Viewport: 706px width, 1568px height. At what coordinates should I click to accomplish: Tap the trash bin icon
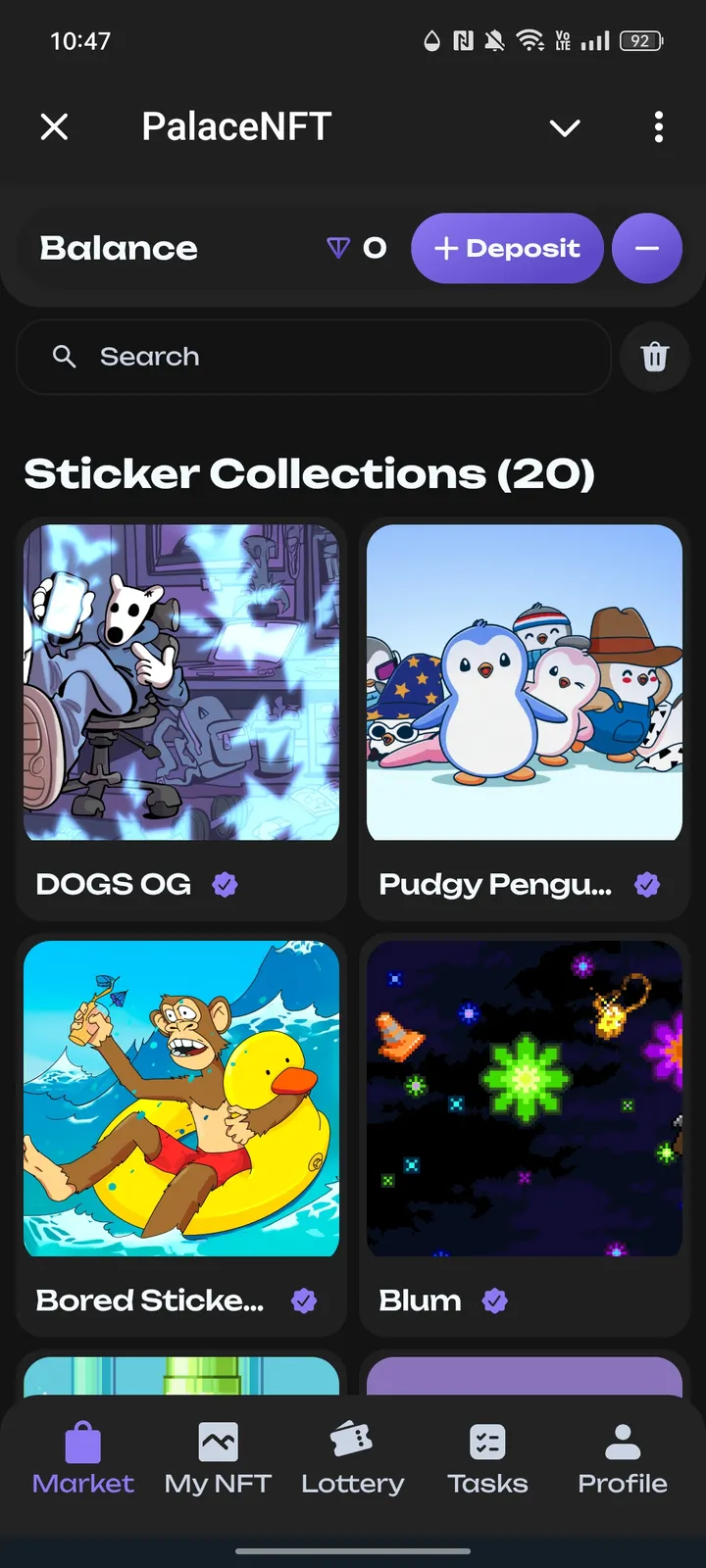click(655, 357)
